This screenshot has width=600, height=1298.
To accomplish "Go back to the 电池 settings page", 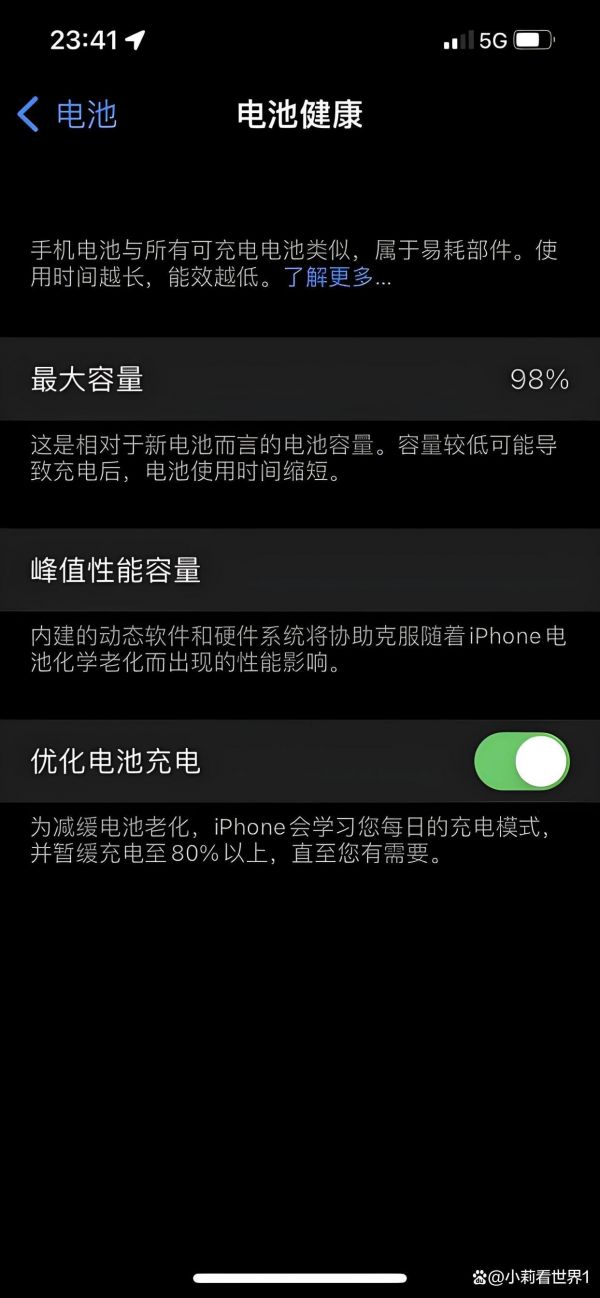I will point(68,114).
